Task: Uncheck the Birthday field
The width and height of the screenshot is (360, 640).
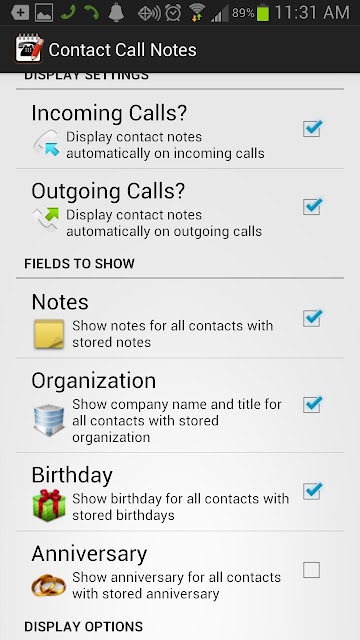Action: coord(312,491)
